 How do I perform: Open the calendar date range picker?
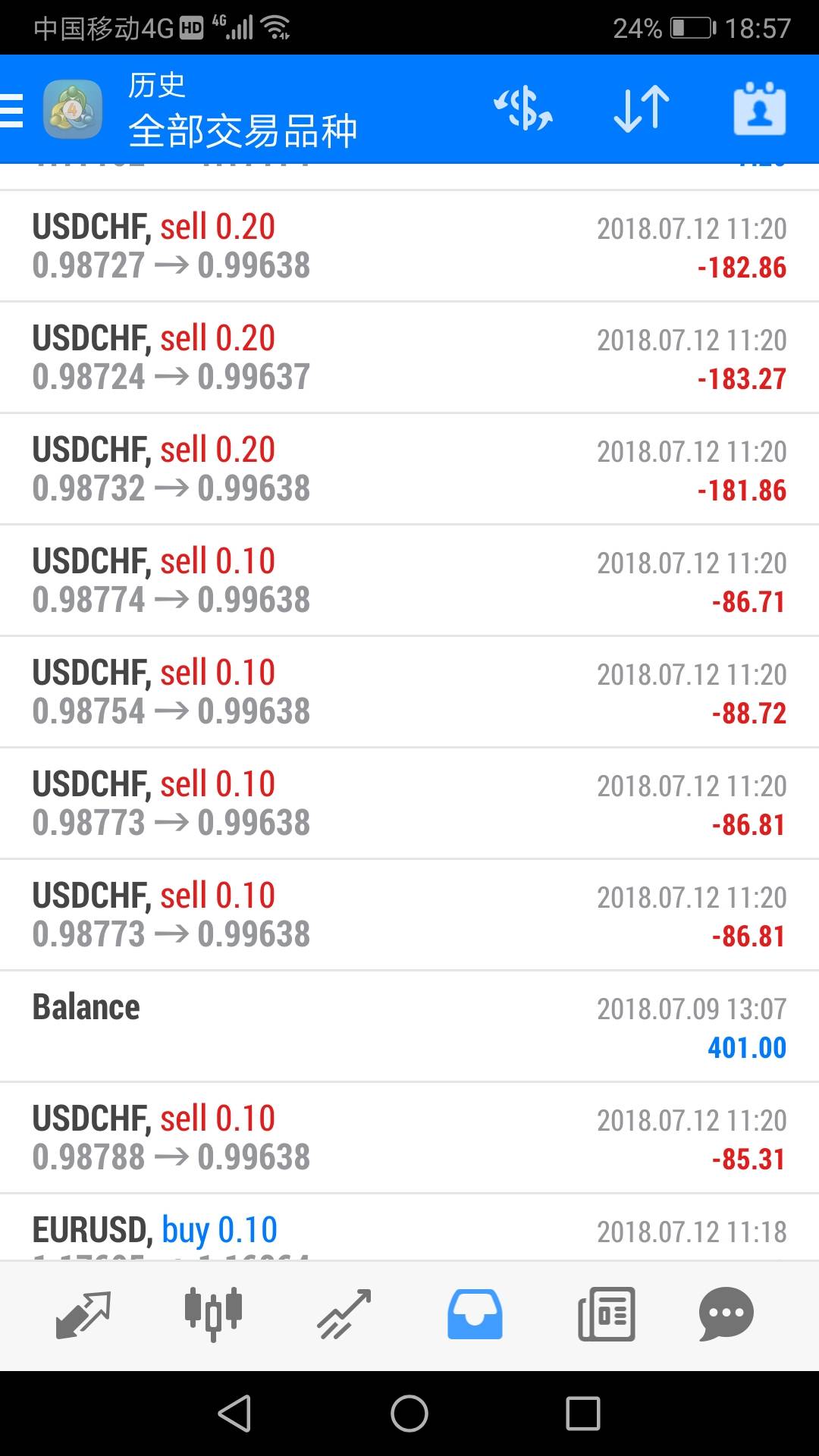(x=759, y=109)
